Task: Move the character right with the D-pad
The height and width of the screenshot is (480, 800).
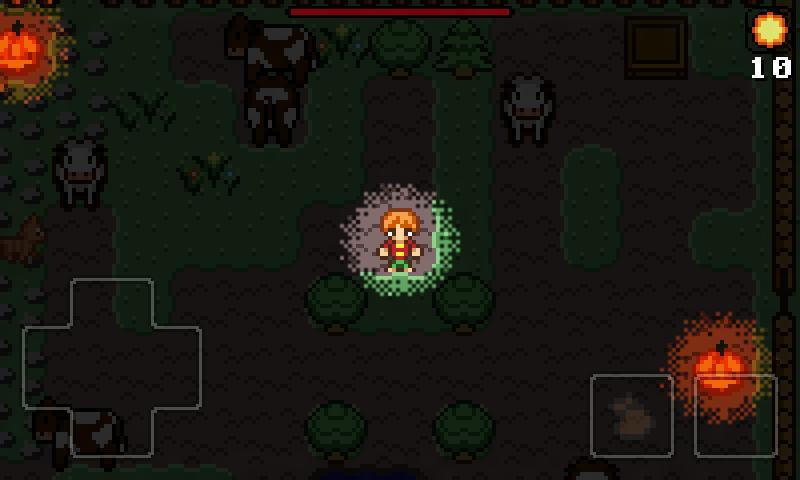Action: [x=176, y=367]
